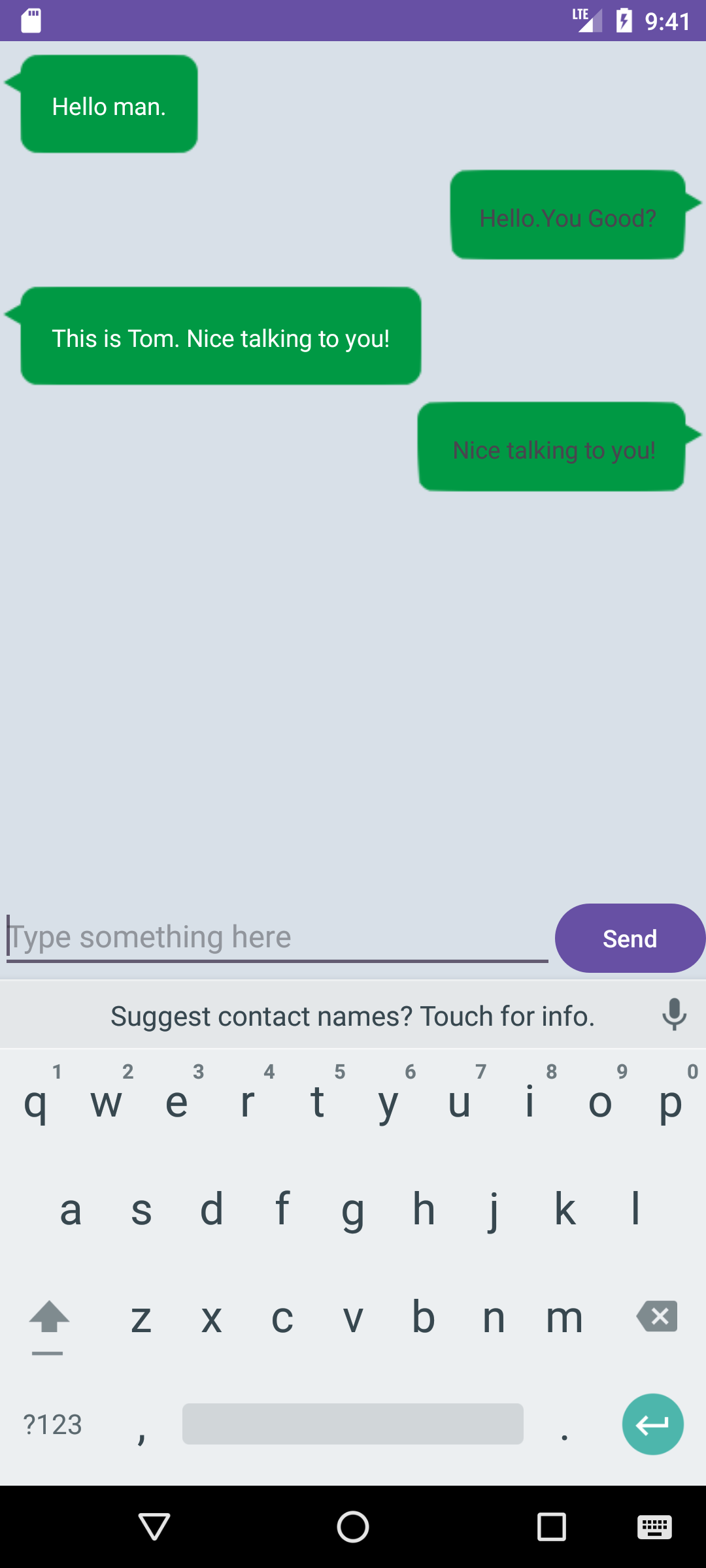This screenshot has height=1568, width=706.
Task: Hit the keyboard enter key
Action: [x=653, y=1424]
